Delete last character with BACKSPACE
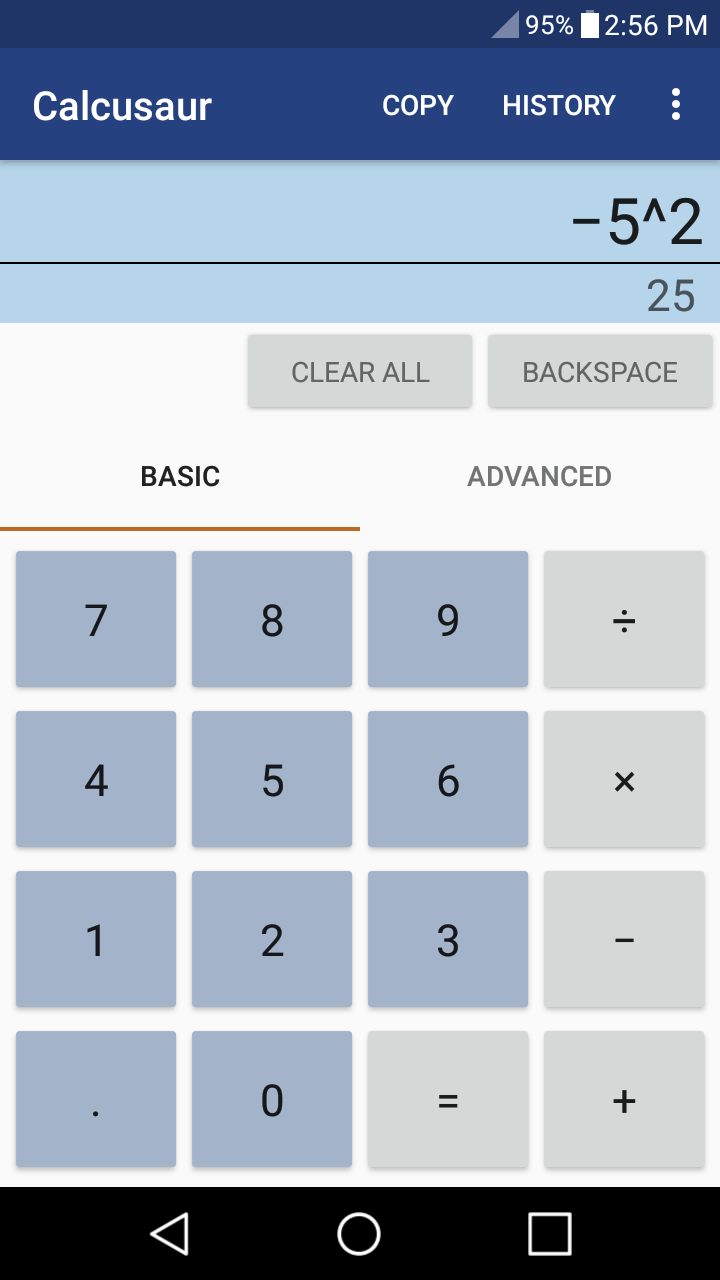Image resolution: width=720 pixels, height=1280 pixels. pos(600,372)
